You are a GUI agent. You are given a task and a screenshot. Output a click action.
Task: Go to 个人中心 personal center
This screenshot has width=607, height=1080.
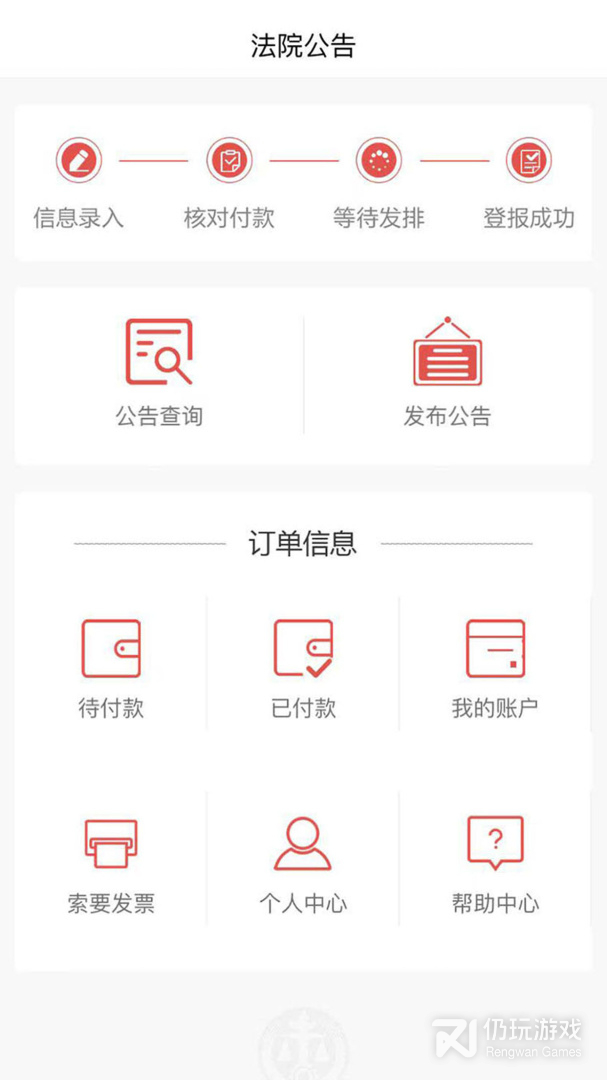coord(303,864)
